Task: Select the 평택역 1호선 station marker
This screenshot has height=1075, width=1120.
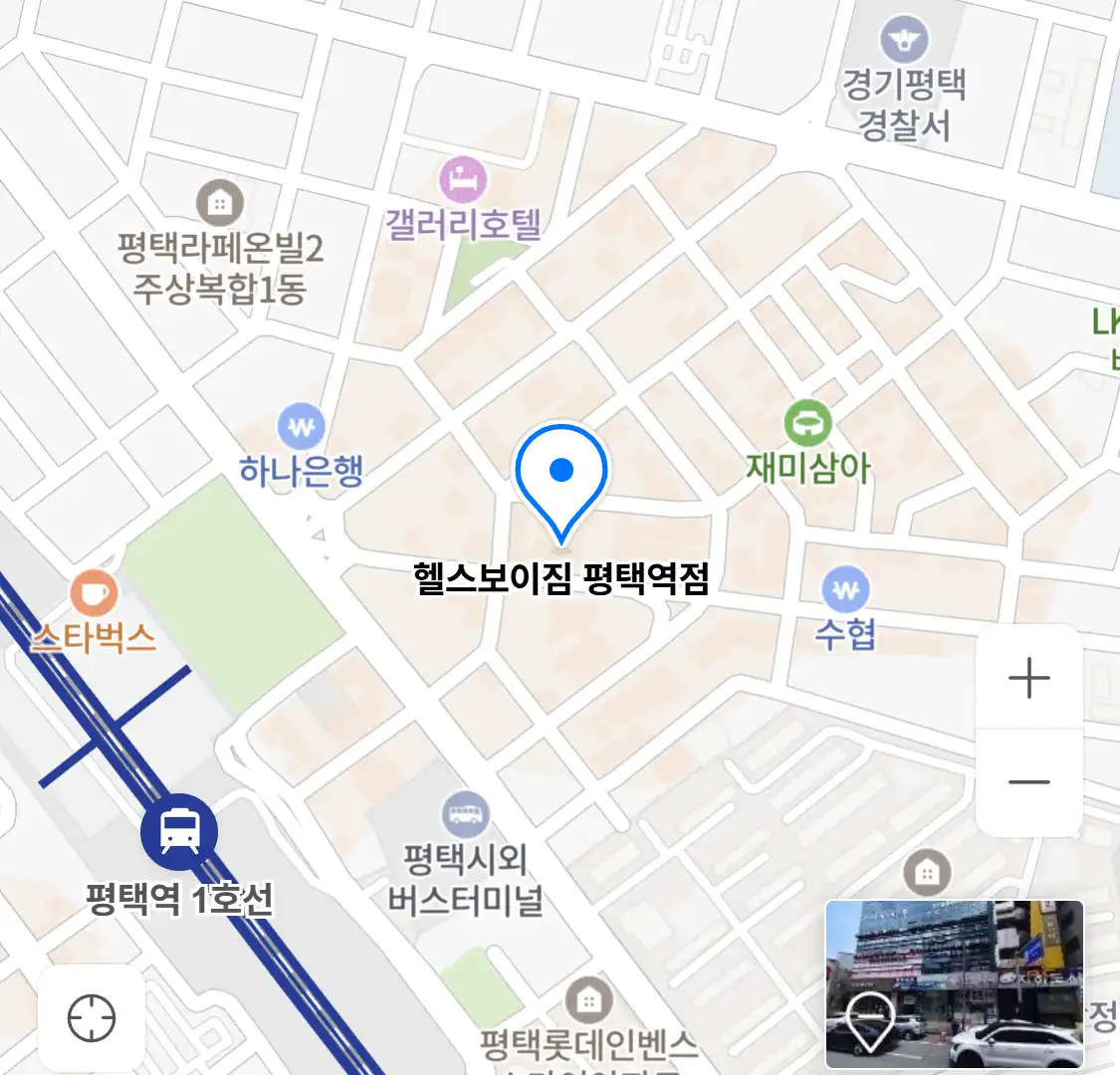Action: [x=179, y=830]
